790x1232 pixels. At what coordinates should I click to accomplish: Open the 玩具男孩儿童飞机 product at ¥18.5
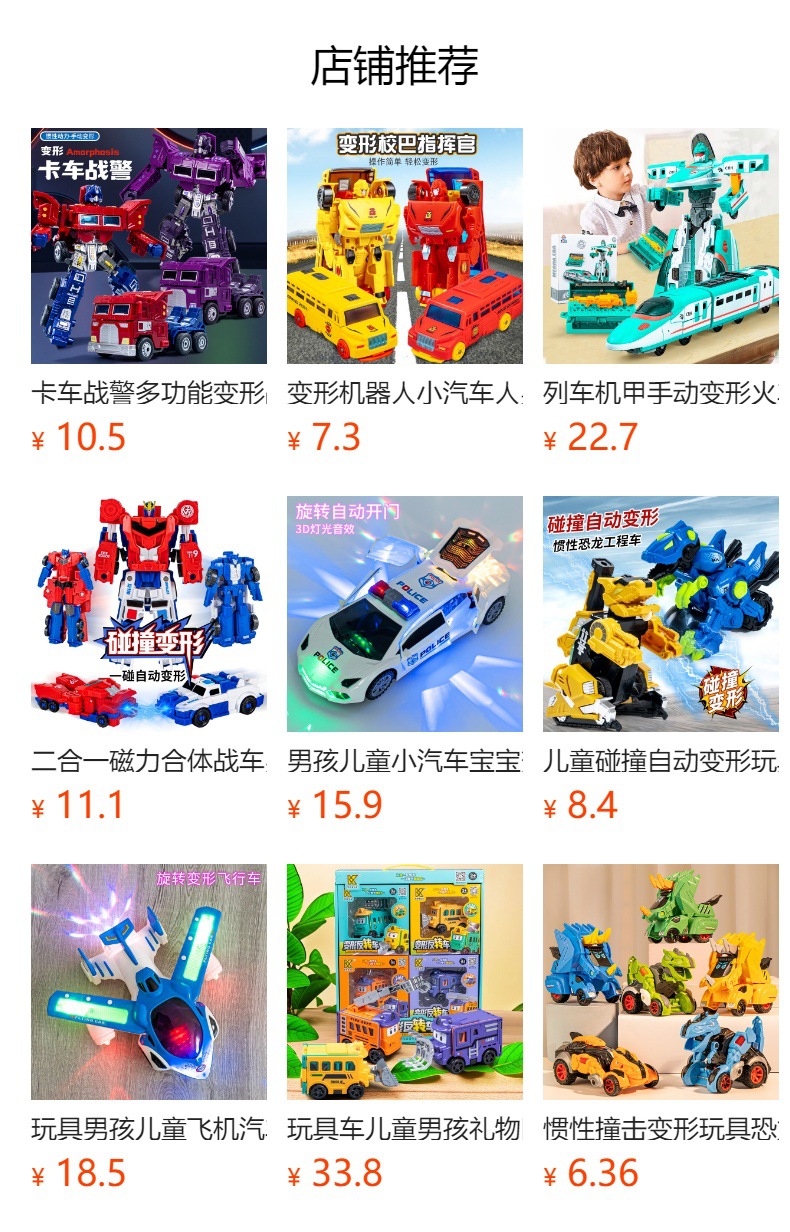[149, 982]
